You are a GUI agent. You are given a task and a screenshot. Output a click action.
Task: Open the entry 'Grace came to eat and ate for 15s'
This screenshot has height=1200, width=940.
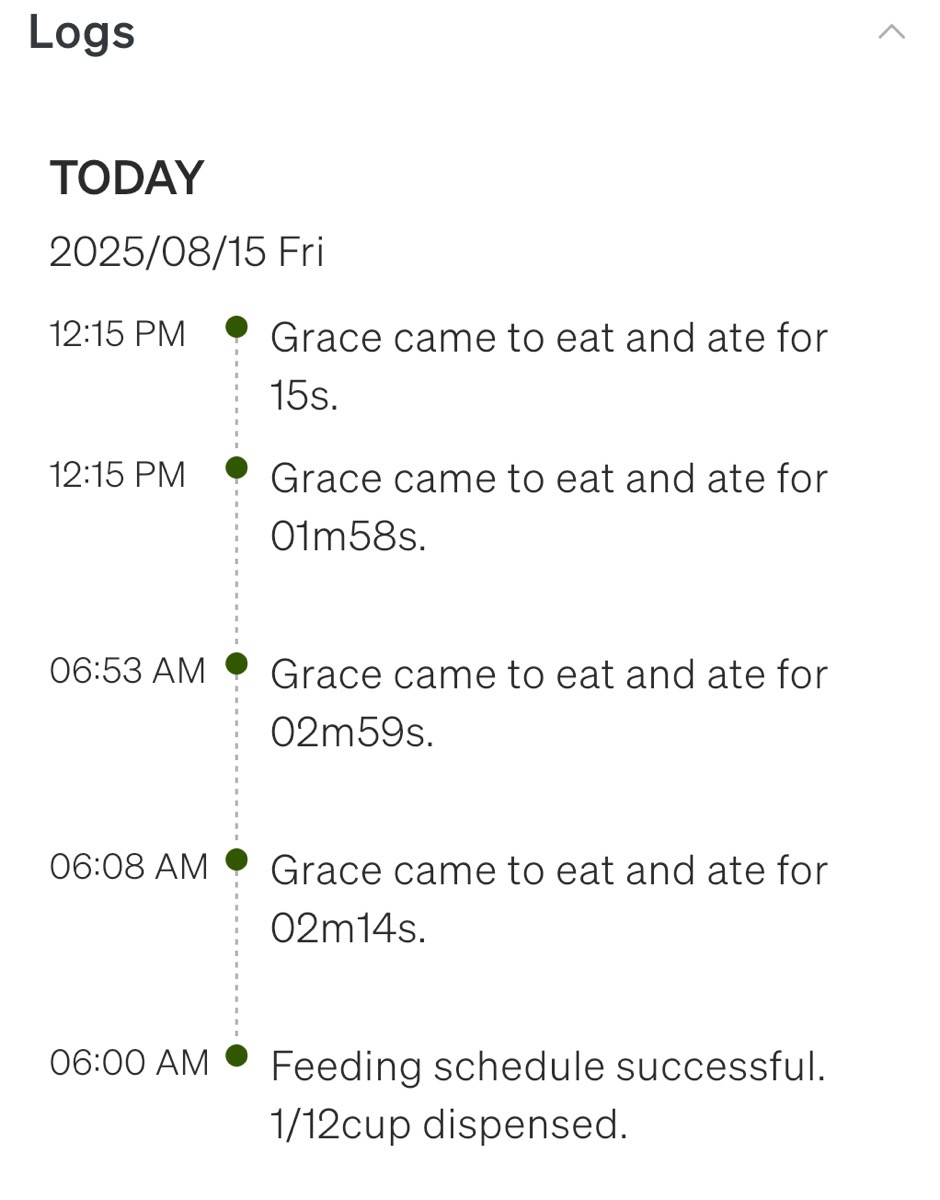coord(550,365)
